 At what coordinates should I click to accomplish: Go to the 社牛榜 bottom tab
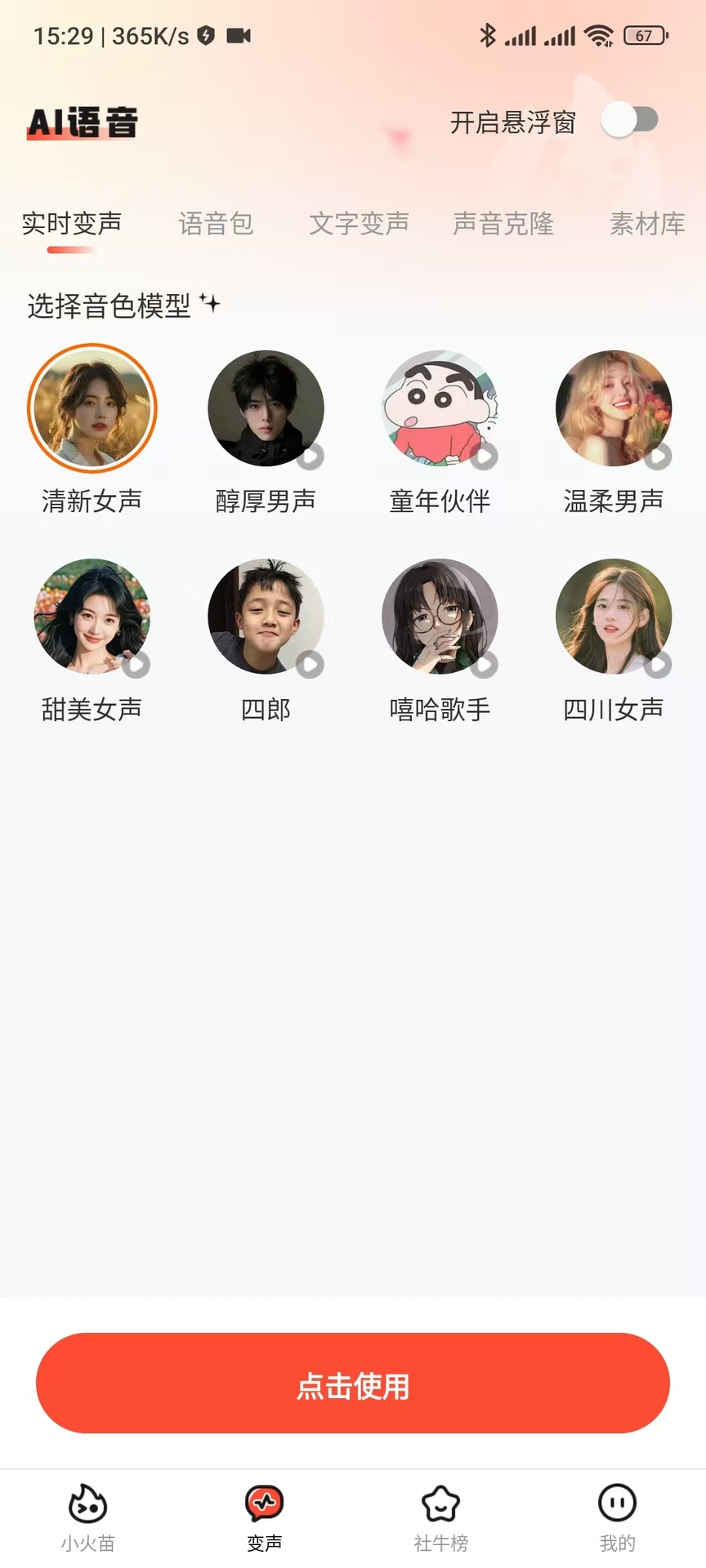[x=441, y=1517]
